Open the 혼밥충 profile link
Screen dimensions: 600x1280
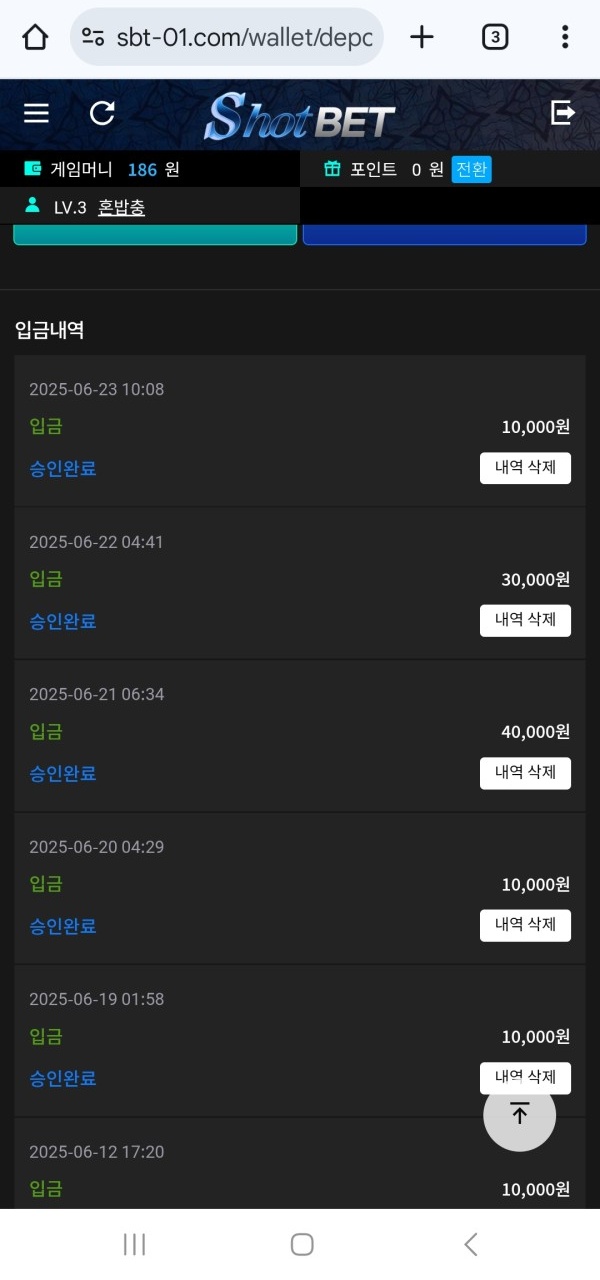[121, 208]
